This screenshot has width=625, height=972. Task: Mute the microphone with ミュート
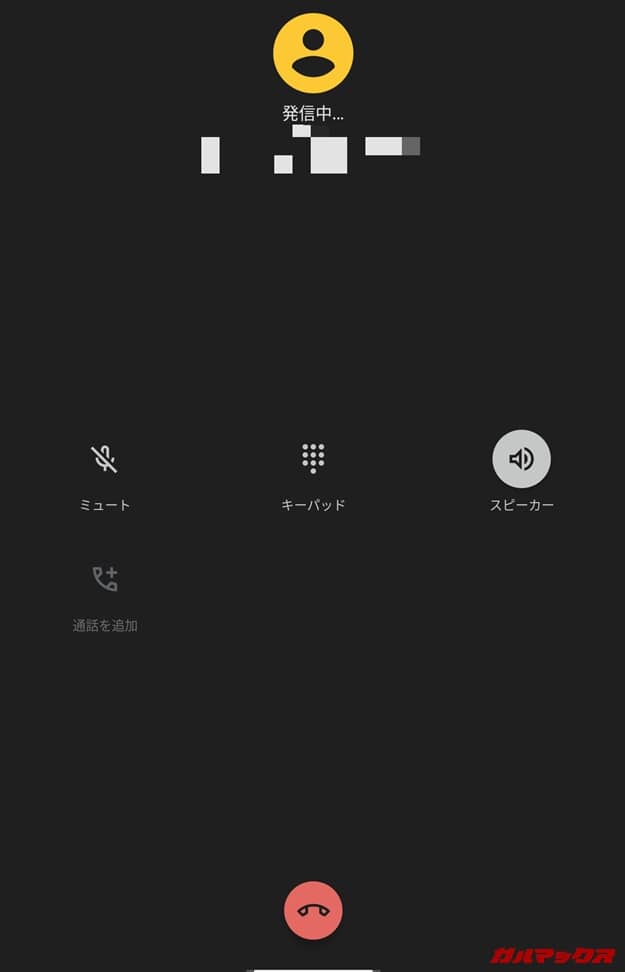click(104, 460)
